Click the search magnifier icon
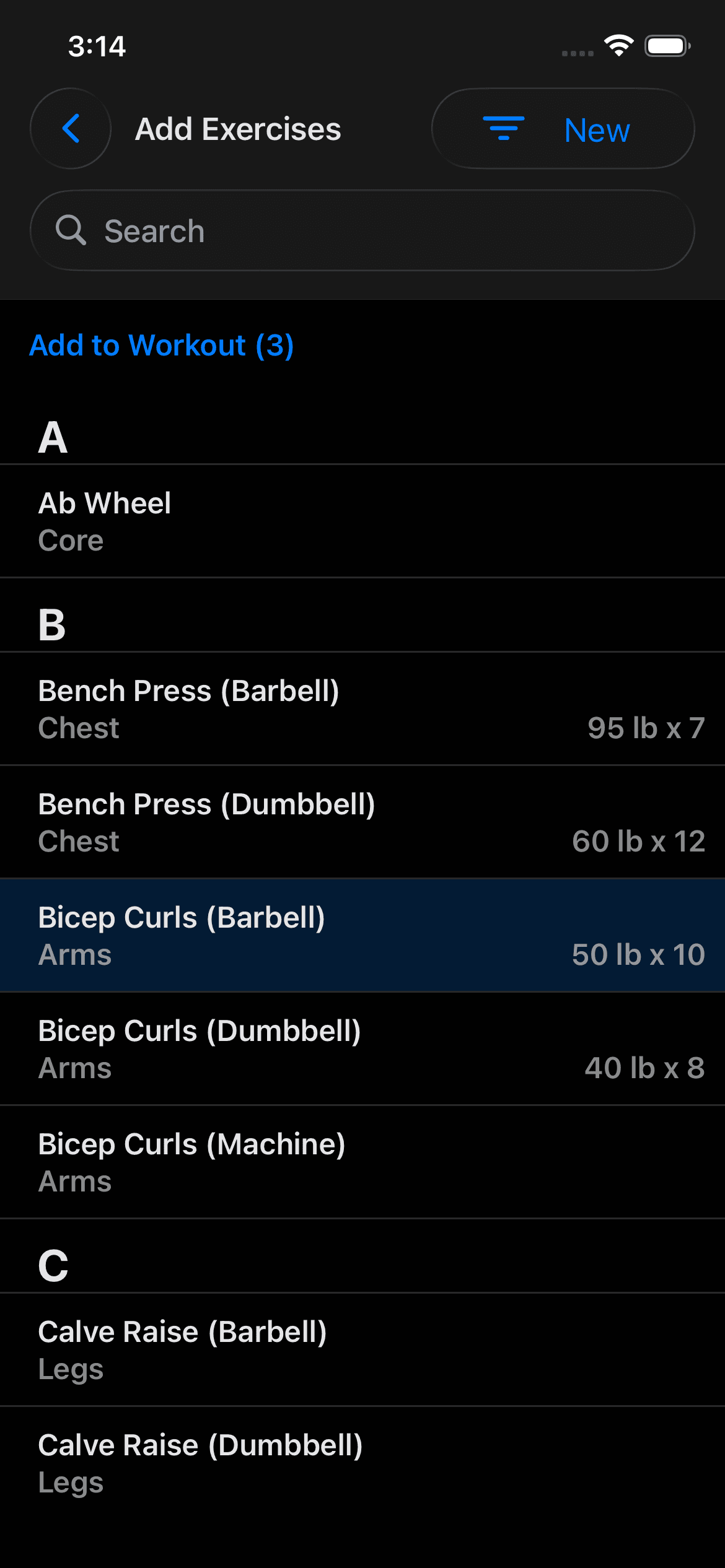 point(72,230)
